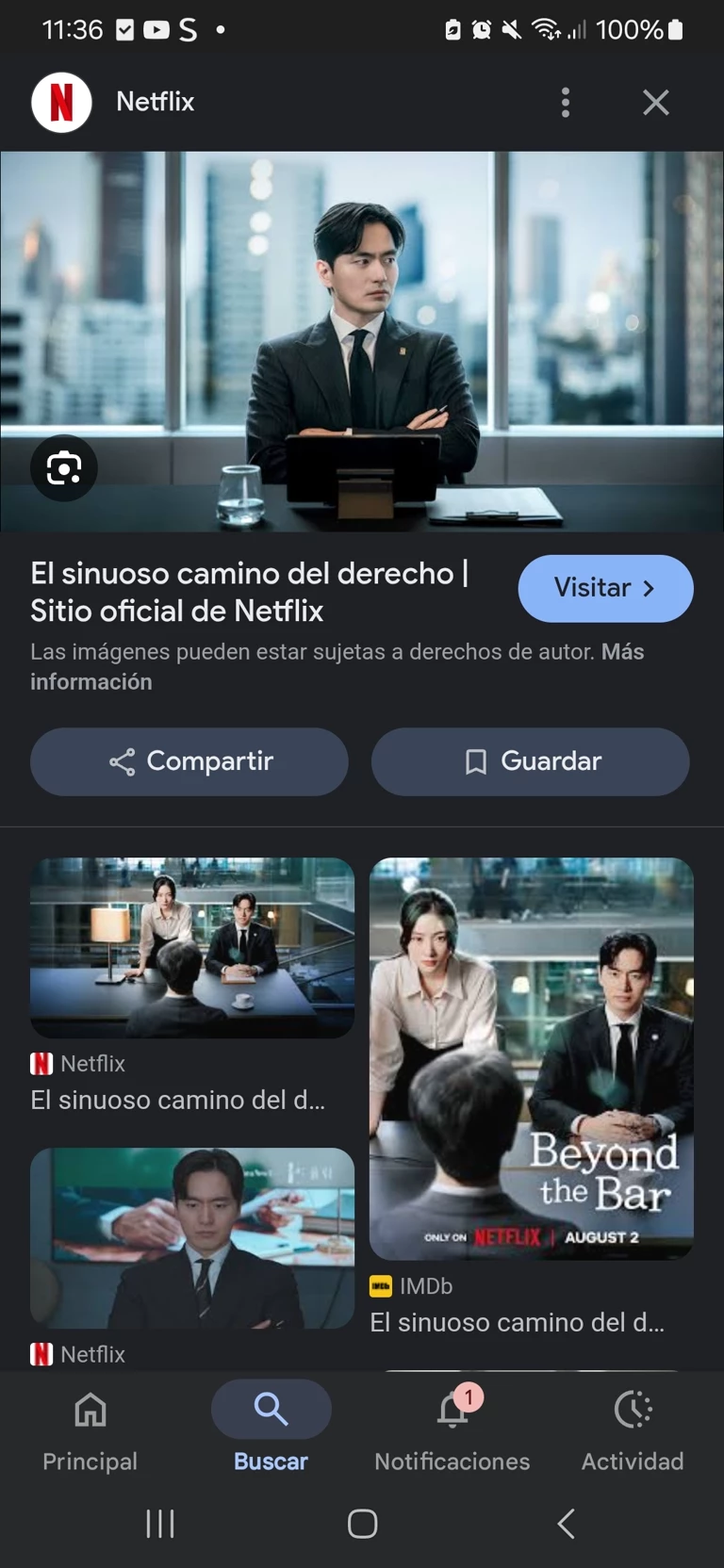
Task: Close the image viewer
Action: [x=655, y=102]
